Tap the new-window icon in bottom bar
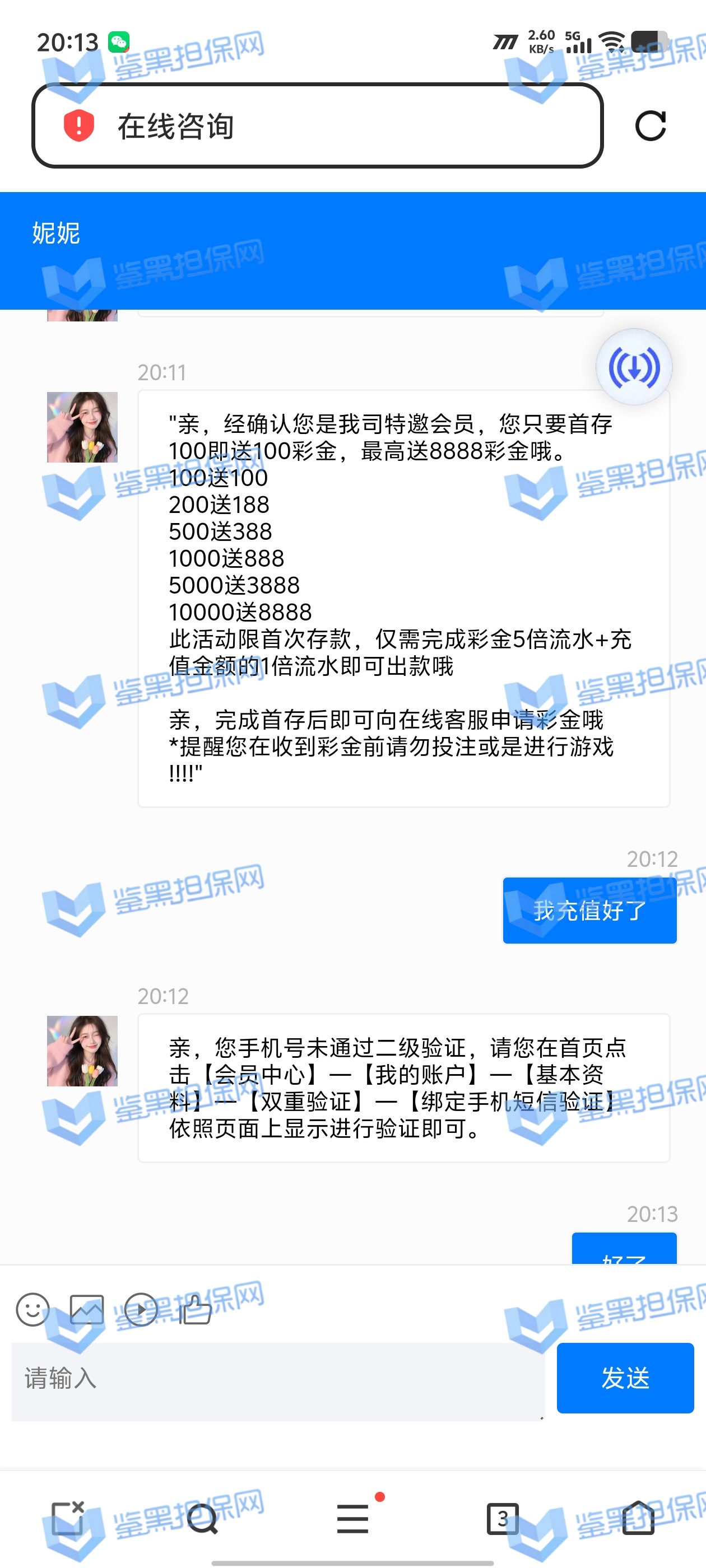Screen dimensions: 706x1568 click(68, 1519)
